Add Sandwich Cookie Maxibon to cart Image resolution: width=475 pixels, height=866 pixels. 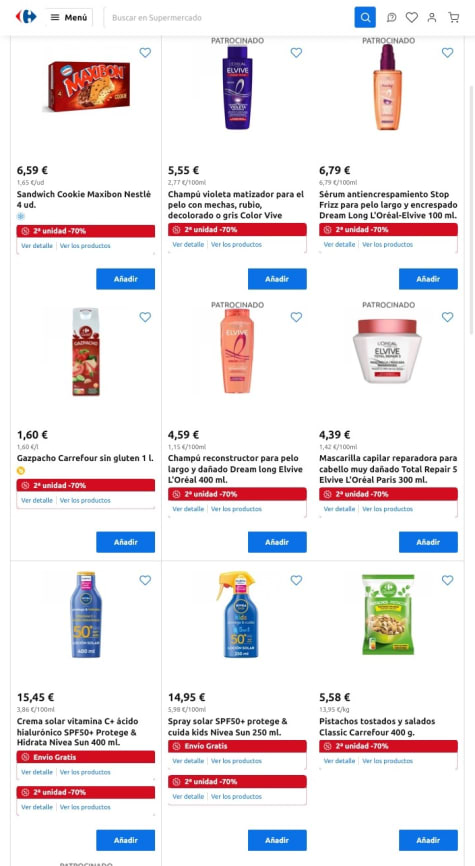click(125, 279)
